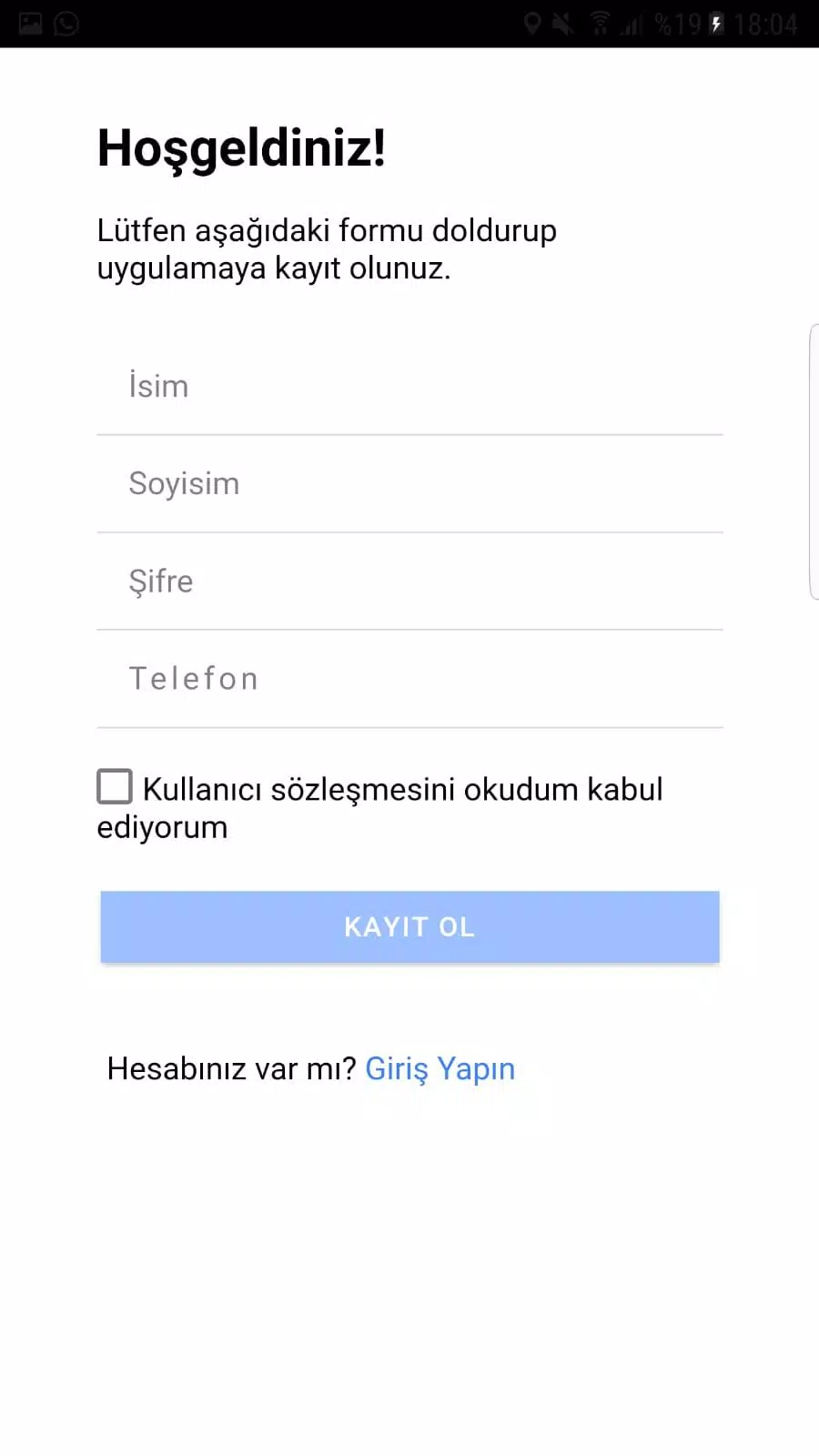
Task: Focus the Soyisim text field
Action: tap(409, 484)
